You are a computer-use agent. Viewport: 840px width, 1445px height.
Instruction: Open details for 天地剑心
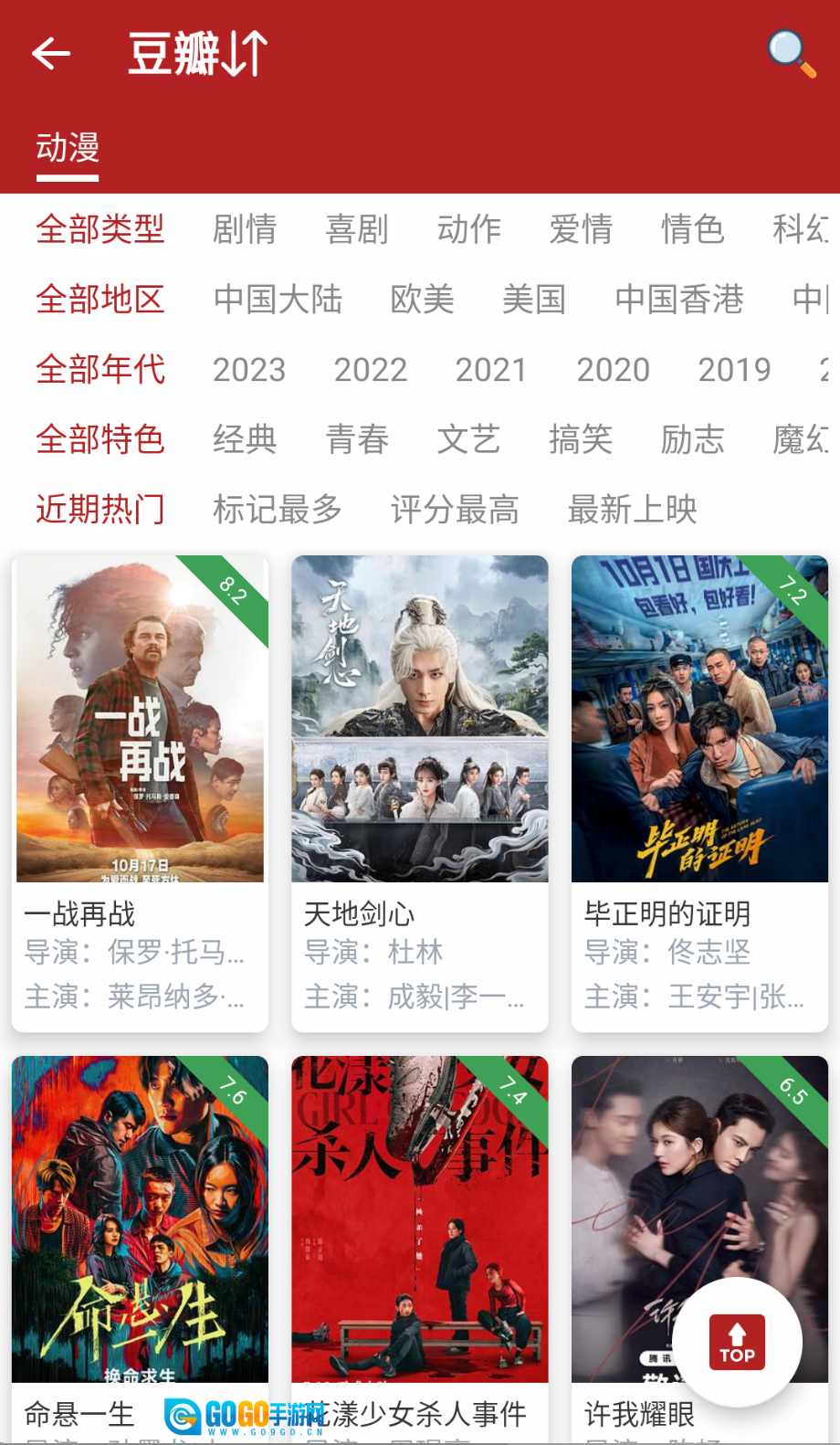tap(419, 719)
